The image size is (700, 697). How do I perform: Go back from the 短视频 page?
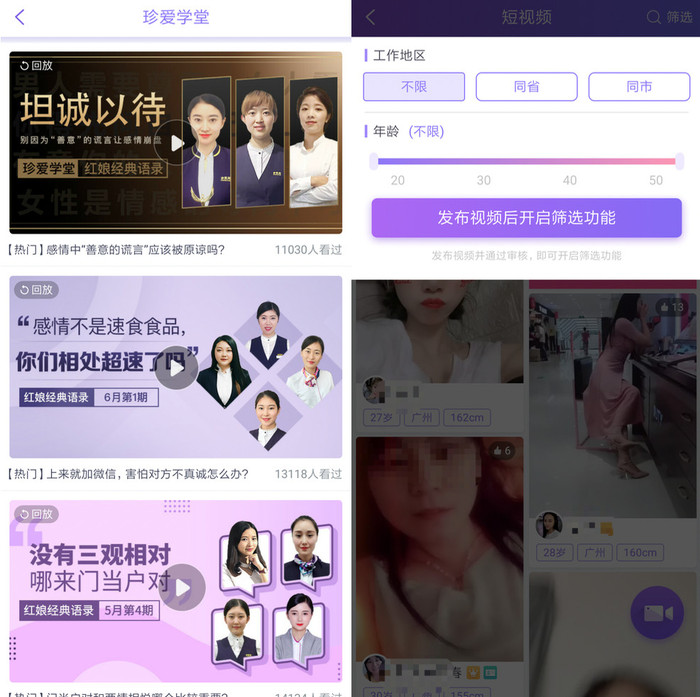371,17
